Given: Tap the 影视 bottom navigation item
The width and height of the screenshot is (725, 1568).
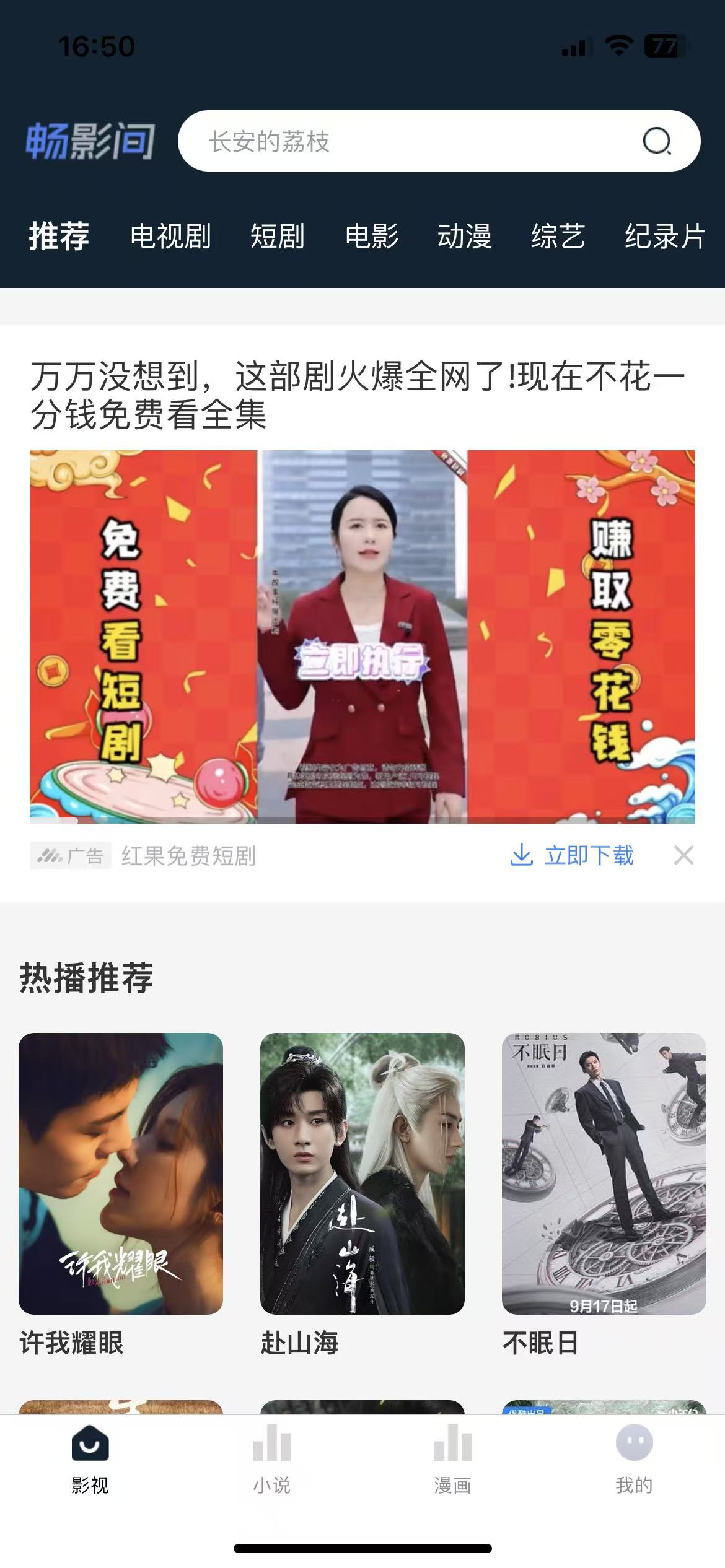Looking at the screenshot, I should pyautogui.click(x=90, y=1458).
